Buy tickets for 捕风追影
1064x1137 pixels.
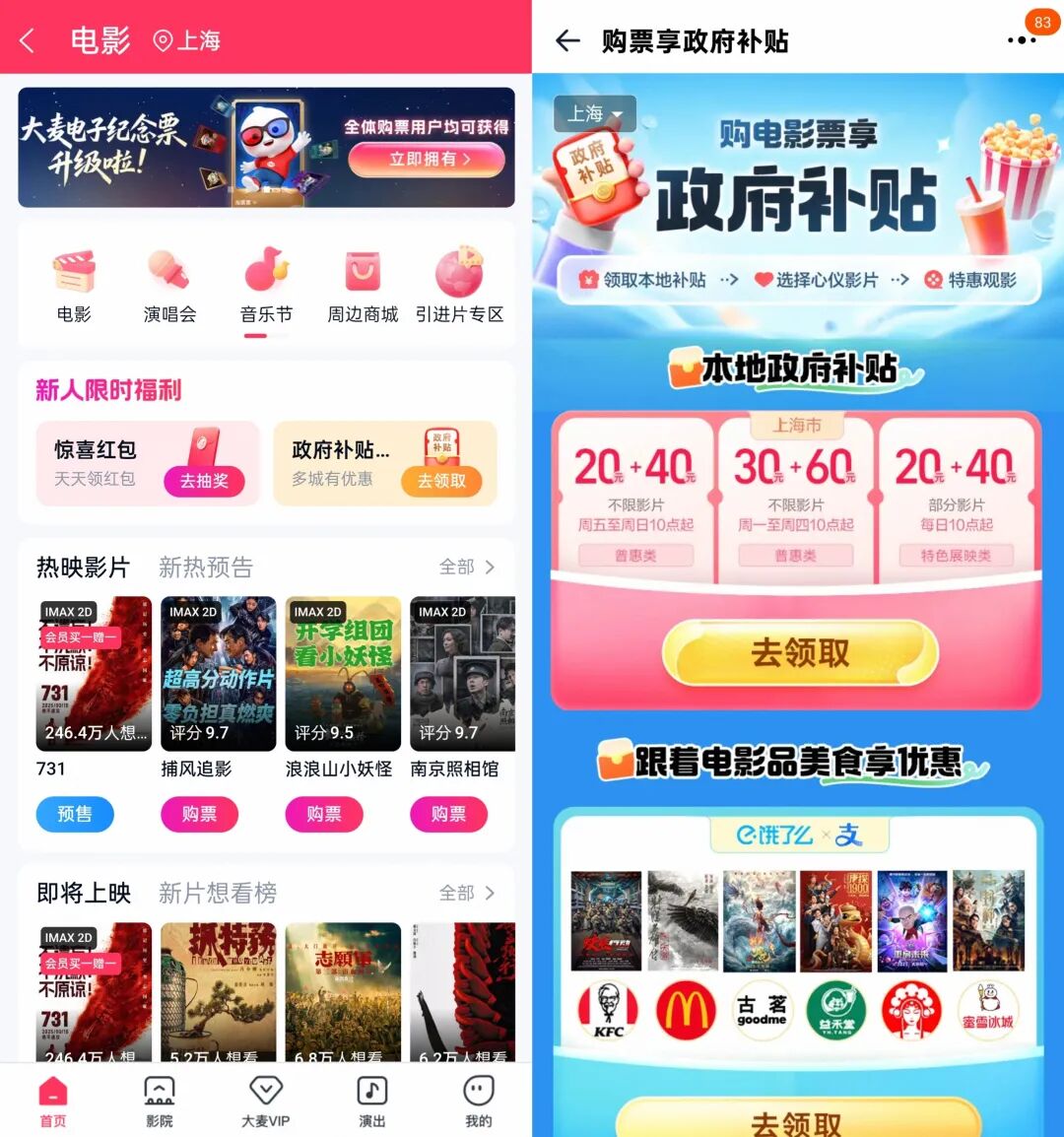(x=199, y=814)
